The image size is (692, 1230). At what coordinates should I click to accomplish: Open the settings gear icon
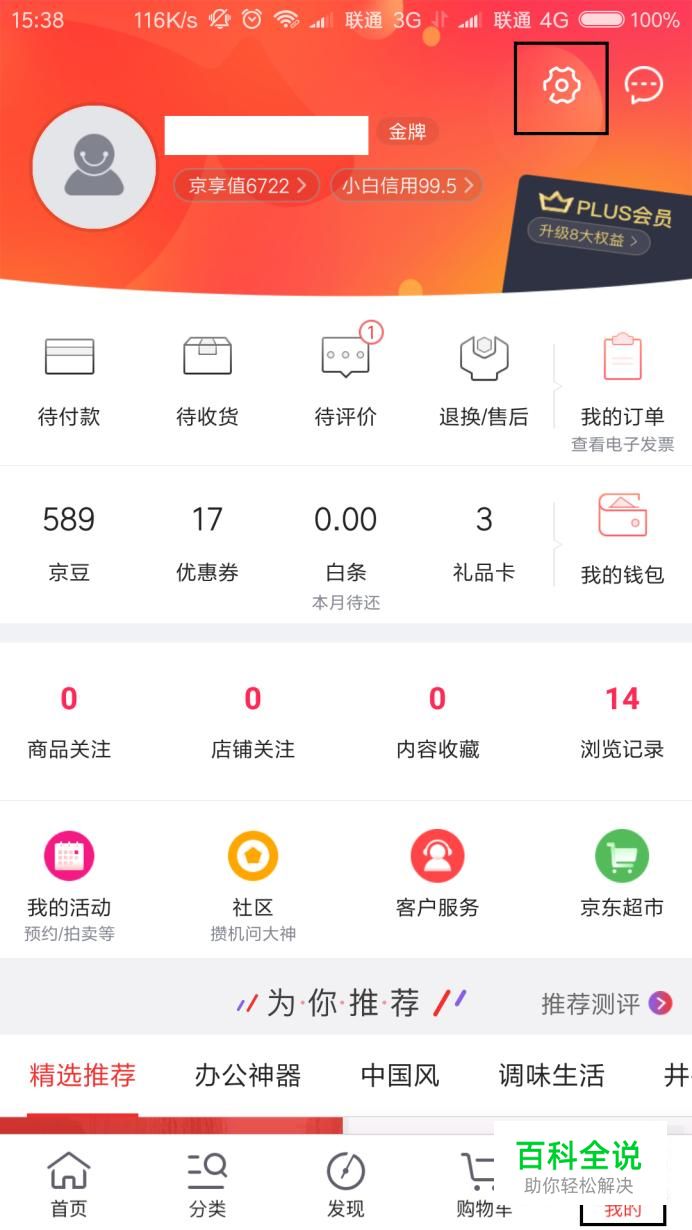point(561,86)
